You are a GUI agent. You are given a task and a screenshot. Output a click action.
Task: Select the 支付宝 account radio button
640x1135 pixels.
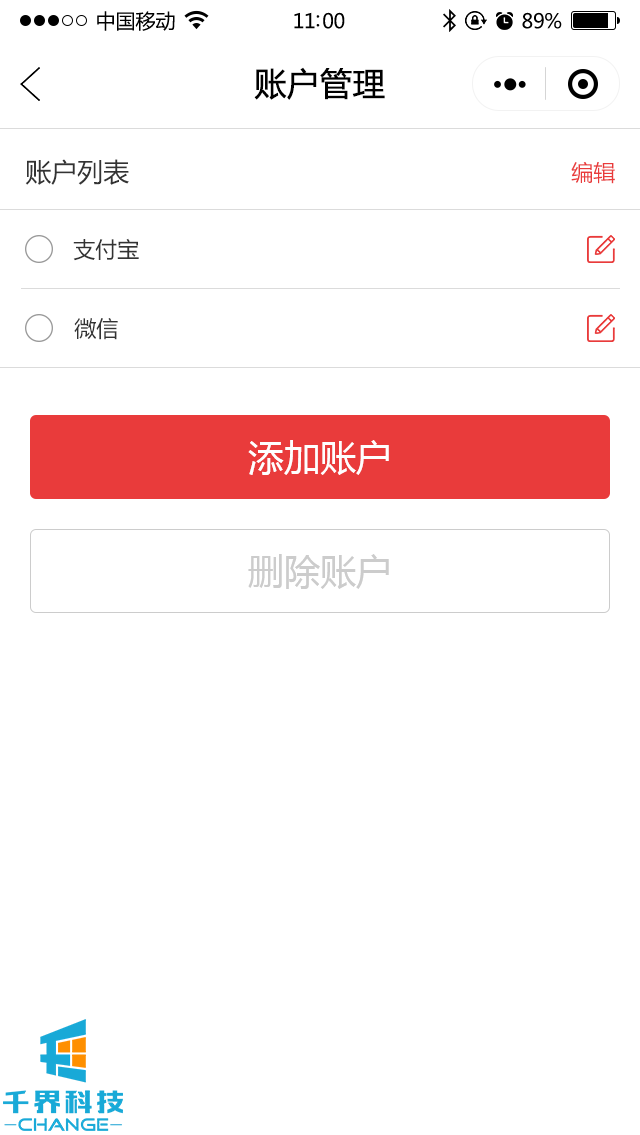point(39,249)
